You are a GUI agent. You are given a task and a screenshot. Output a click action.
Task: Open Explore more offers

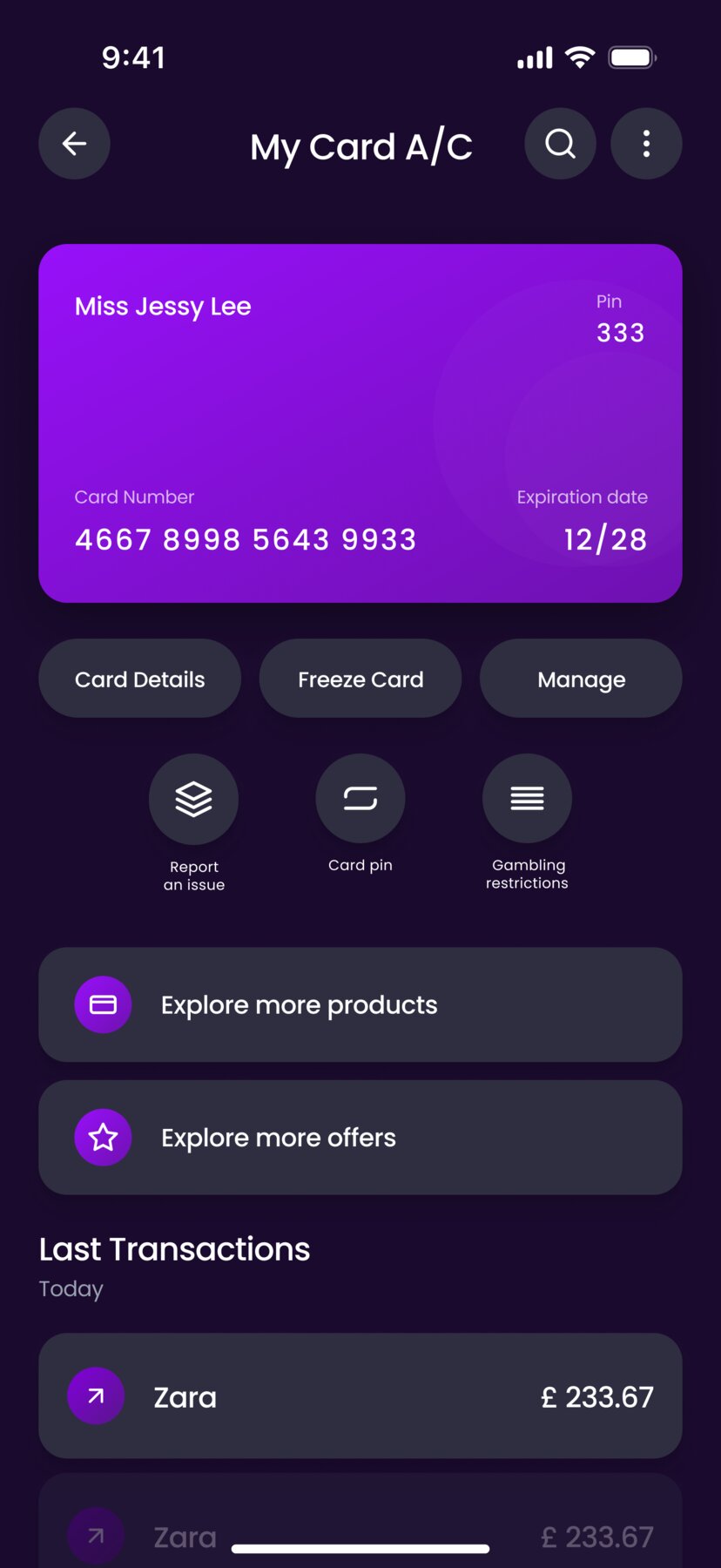point(360,1137)
